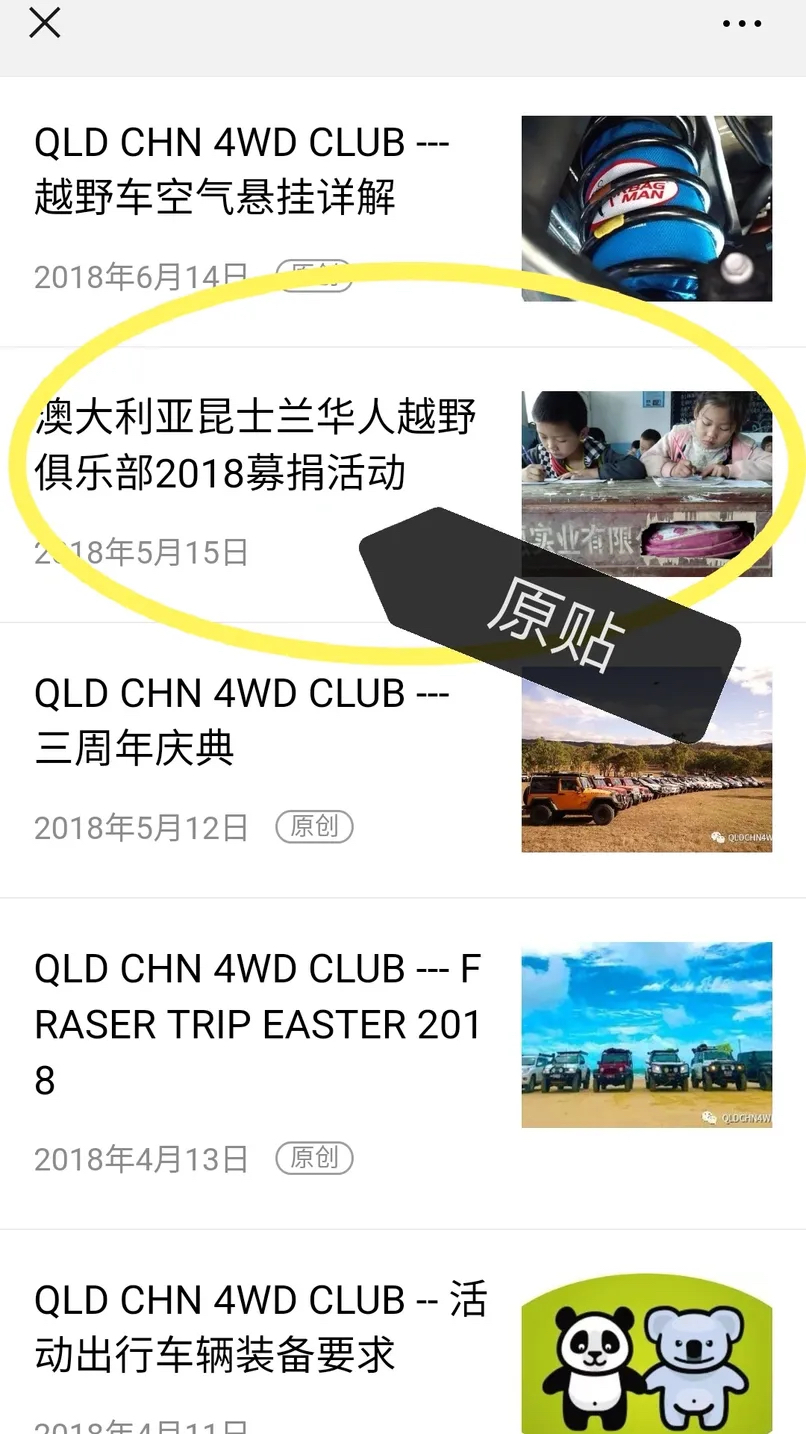Open the 三周年庆典 article

(240, 721)
